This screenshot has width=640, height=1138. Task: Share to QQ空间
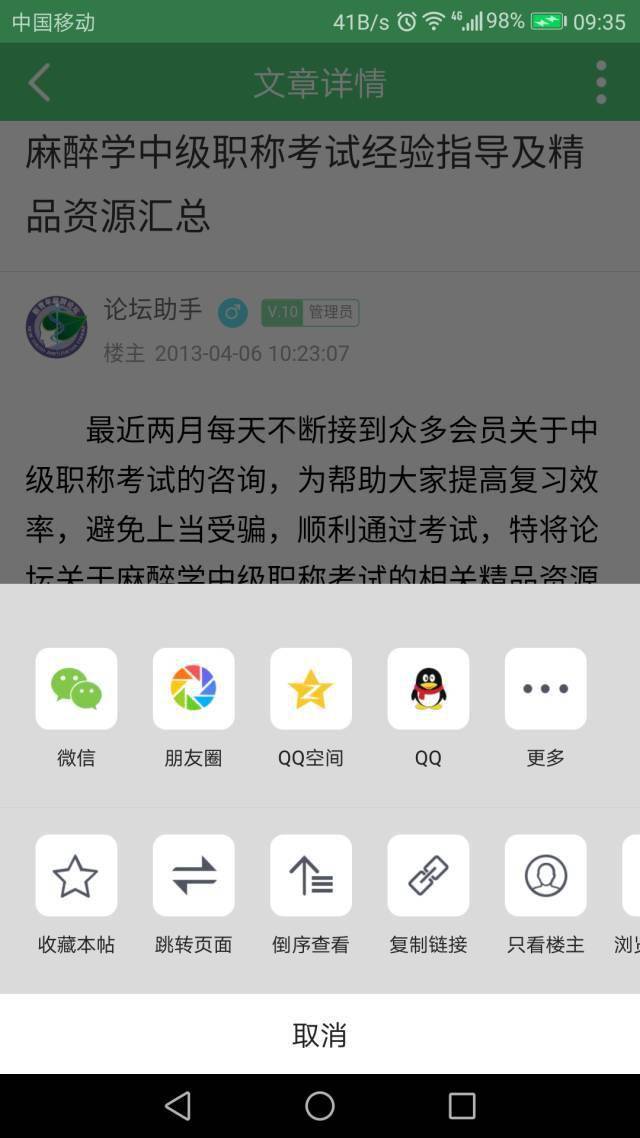311,689
